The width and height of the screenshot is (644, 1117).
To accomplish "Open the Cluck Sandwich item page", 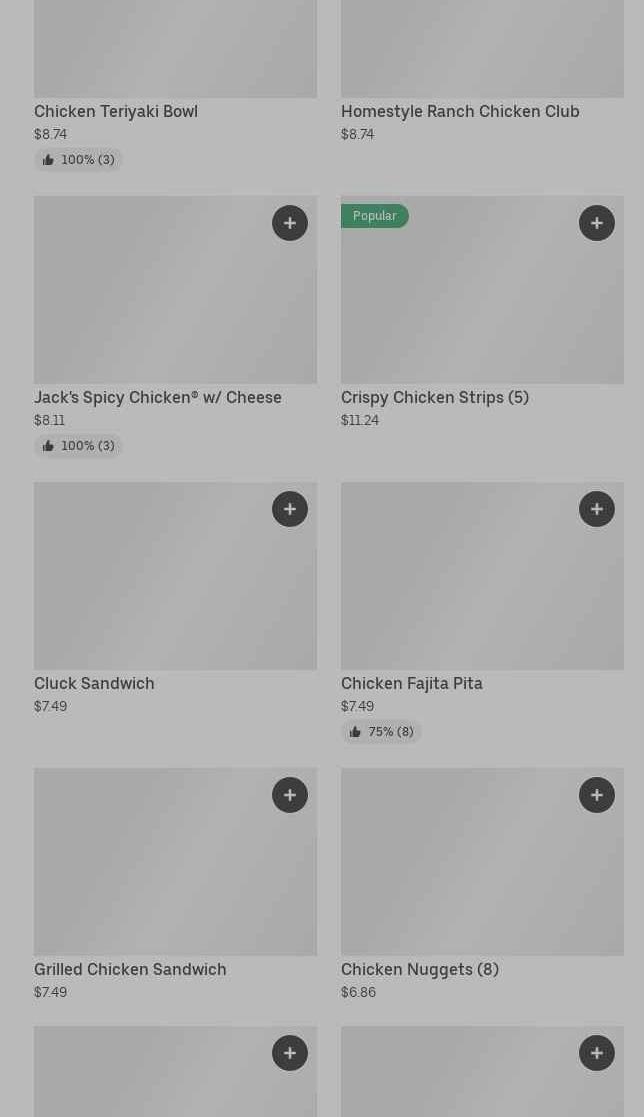I will coord(94,683).
